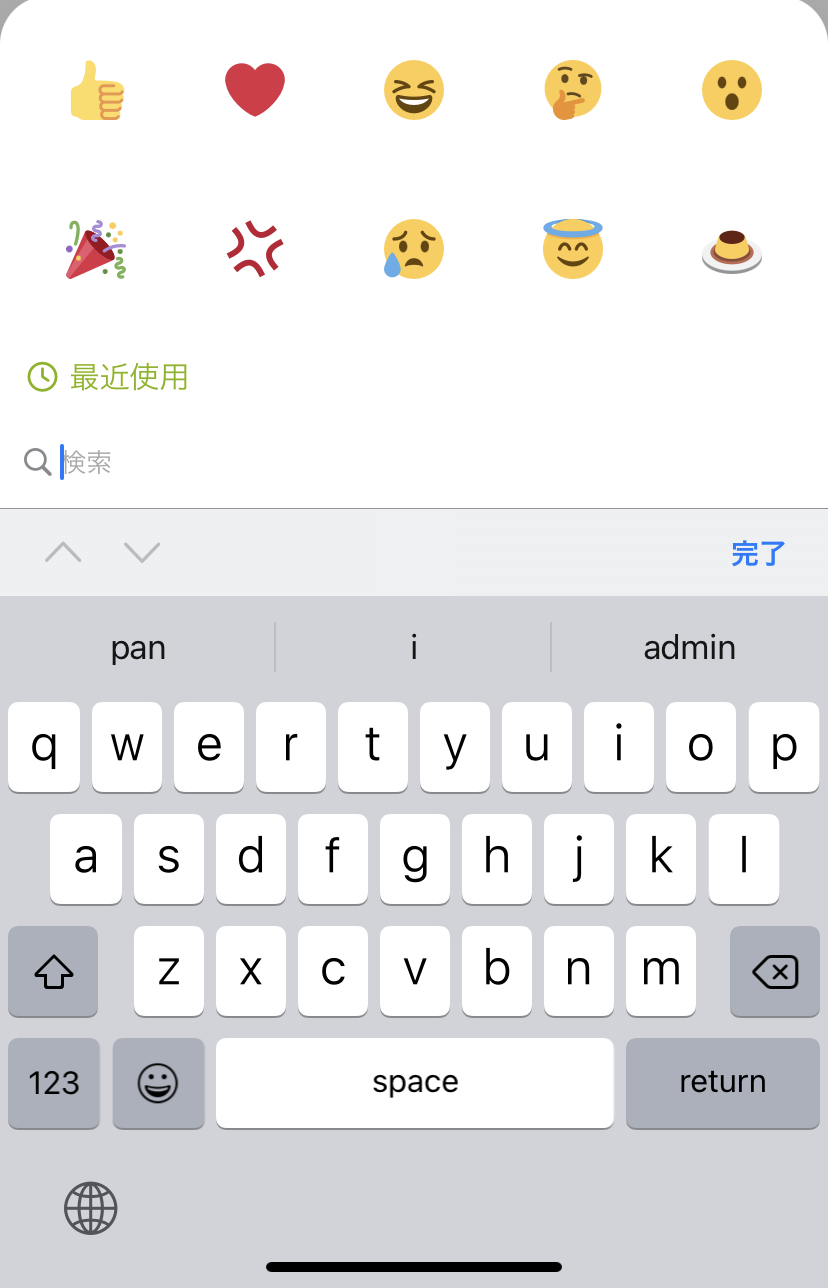Jump to the 最近使用 emoji category
Viewport: 828px width, 1288px height.
click(x=108, y=377)
